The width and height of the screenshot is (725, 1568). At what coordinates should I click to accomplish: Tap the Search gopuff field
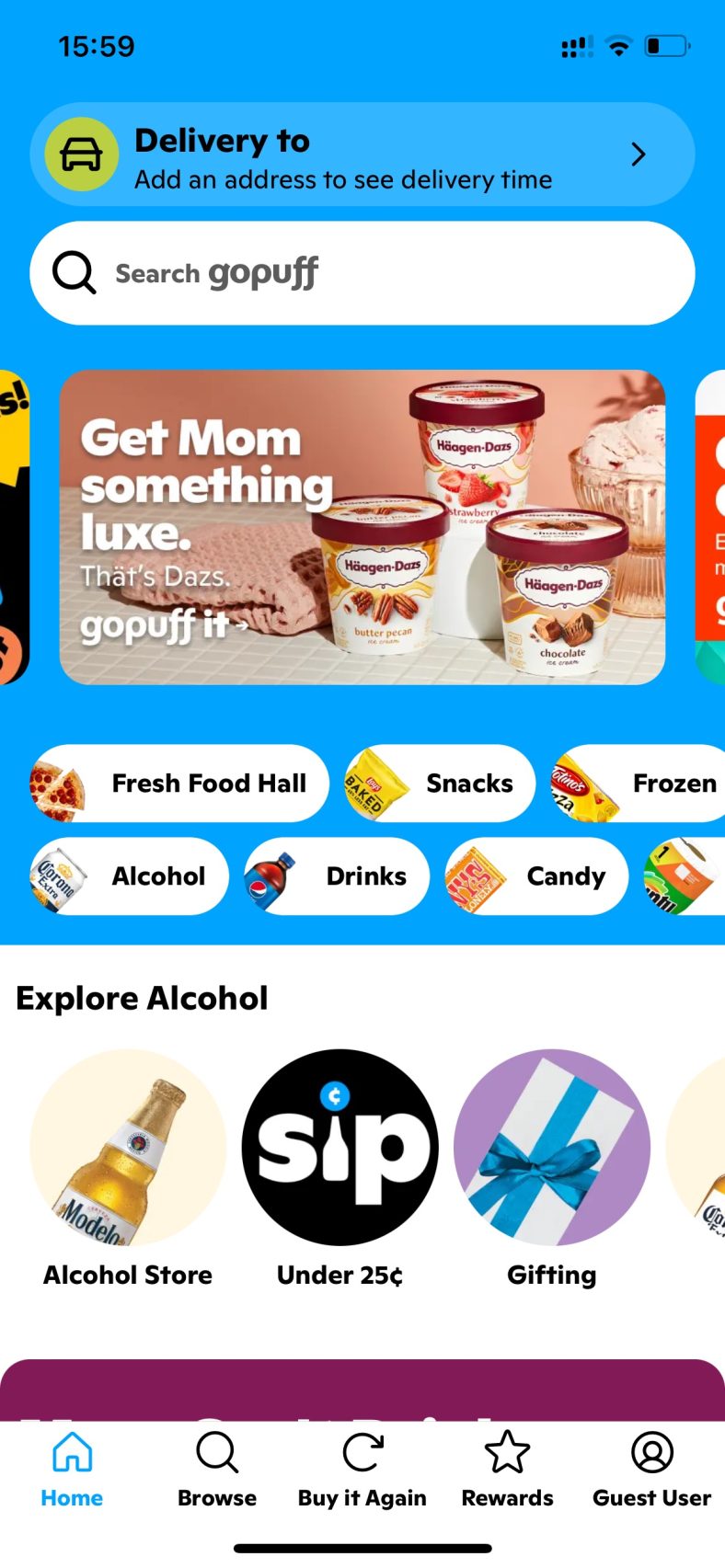[362, 273]
